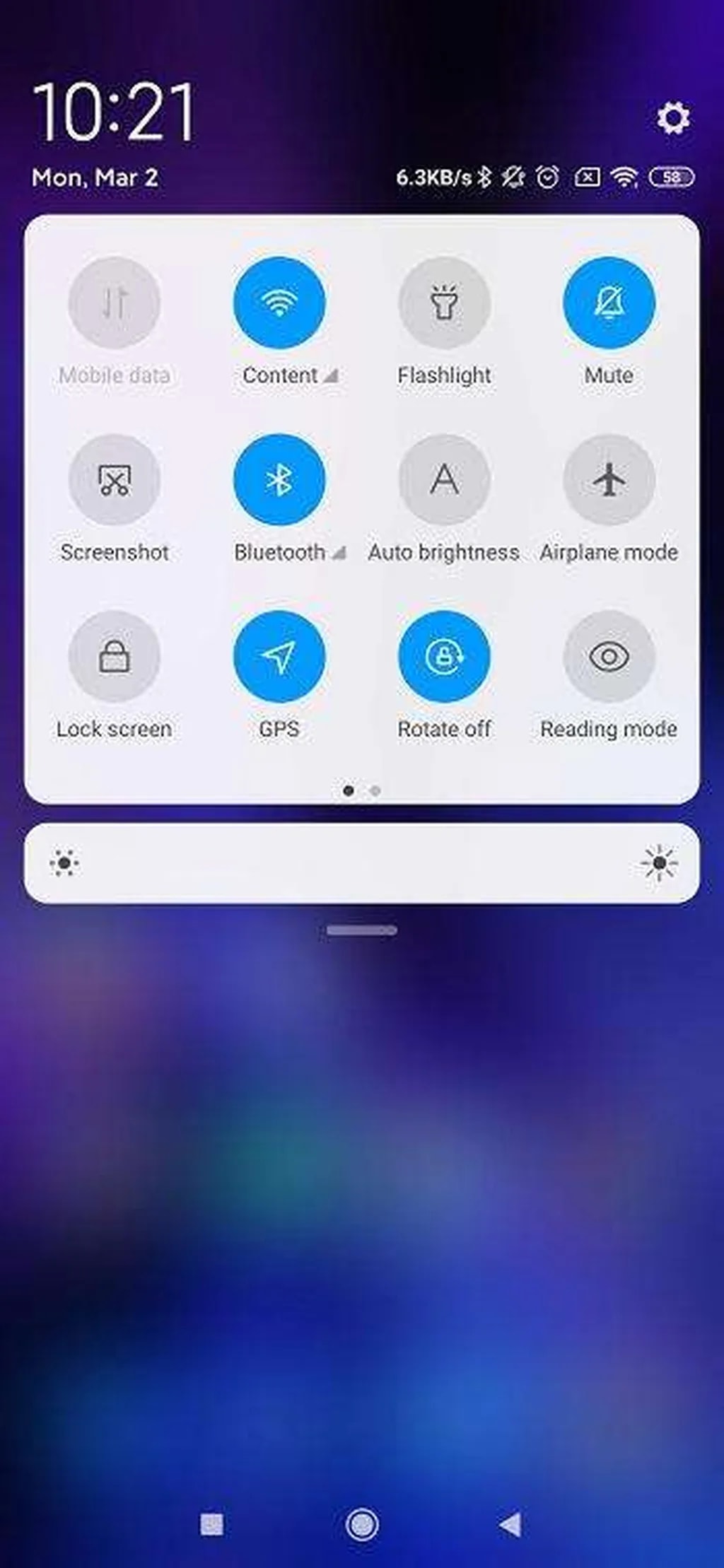
Task: Disable GPS location
Action: 279,657
